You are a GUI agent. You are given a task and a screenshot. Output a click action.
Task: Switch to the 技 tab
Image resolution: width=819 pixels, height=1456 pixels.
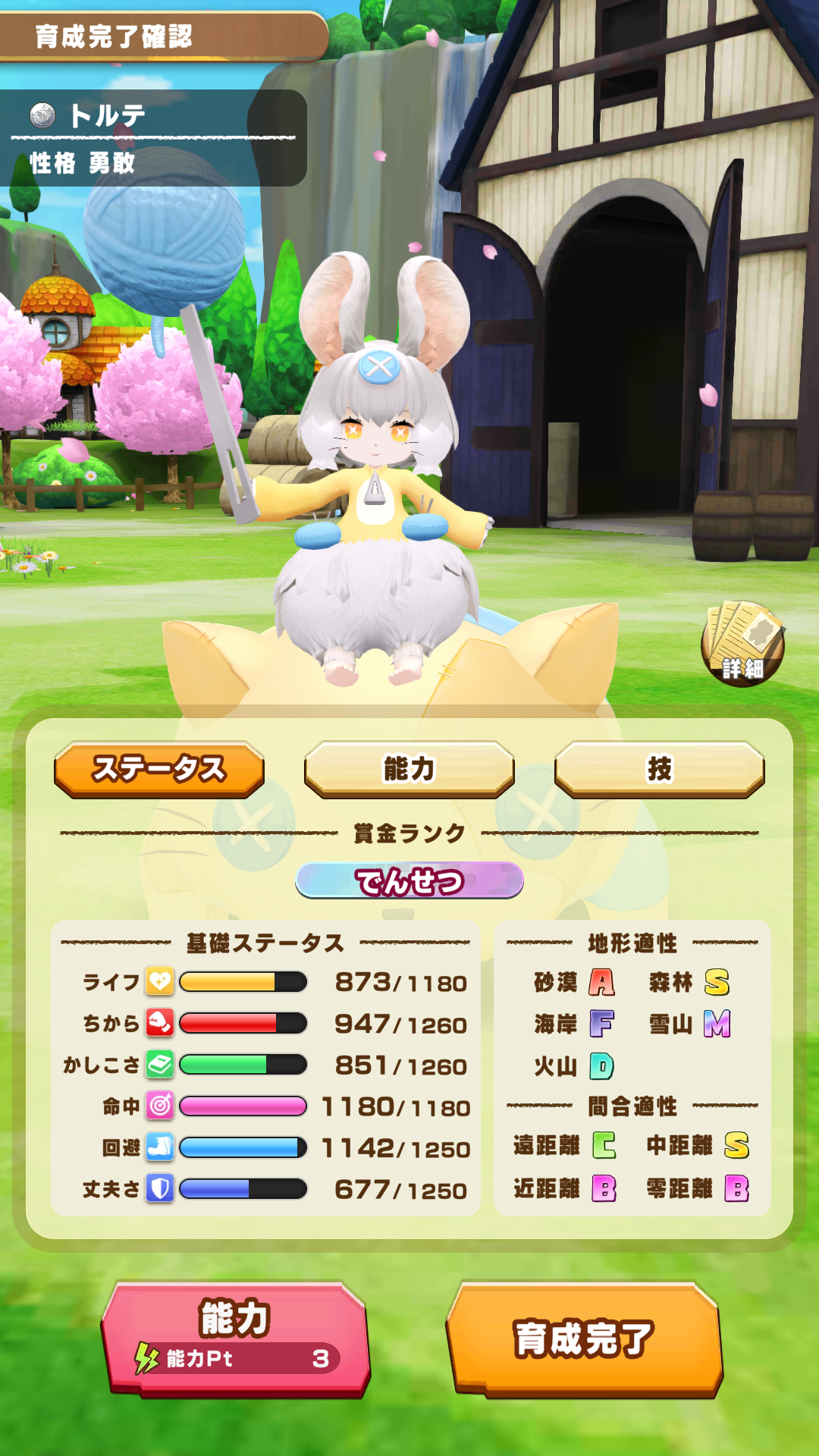tap(659, 769)
